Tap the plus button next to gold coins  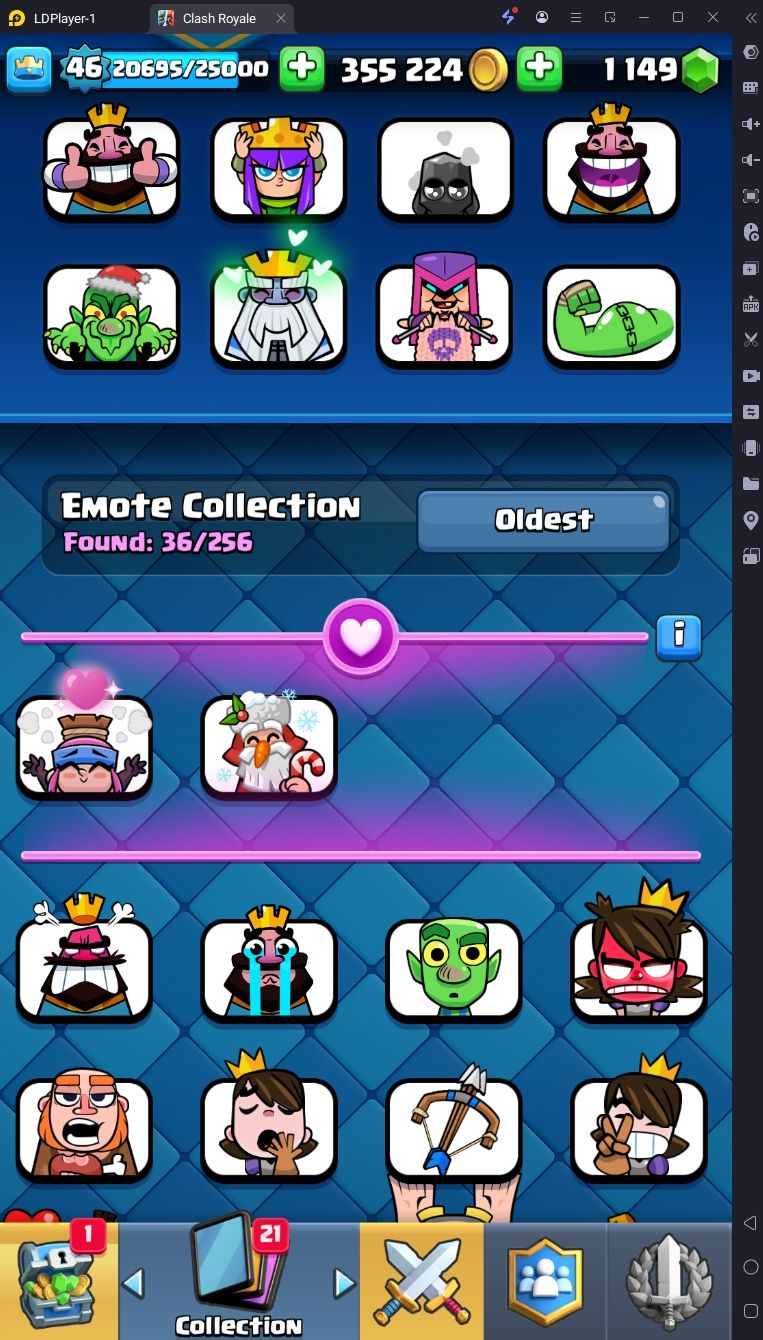pyautogui.click(x=538, y=69)
